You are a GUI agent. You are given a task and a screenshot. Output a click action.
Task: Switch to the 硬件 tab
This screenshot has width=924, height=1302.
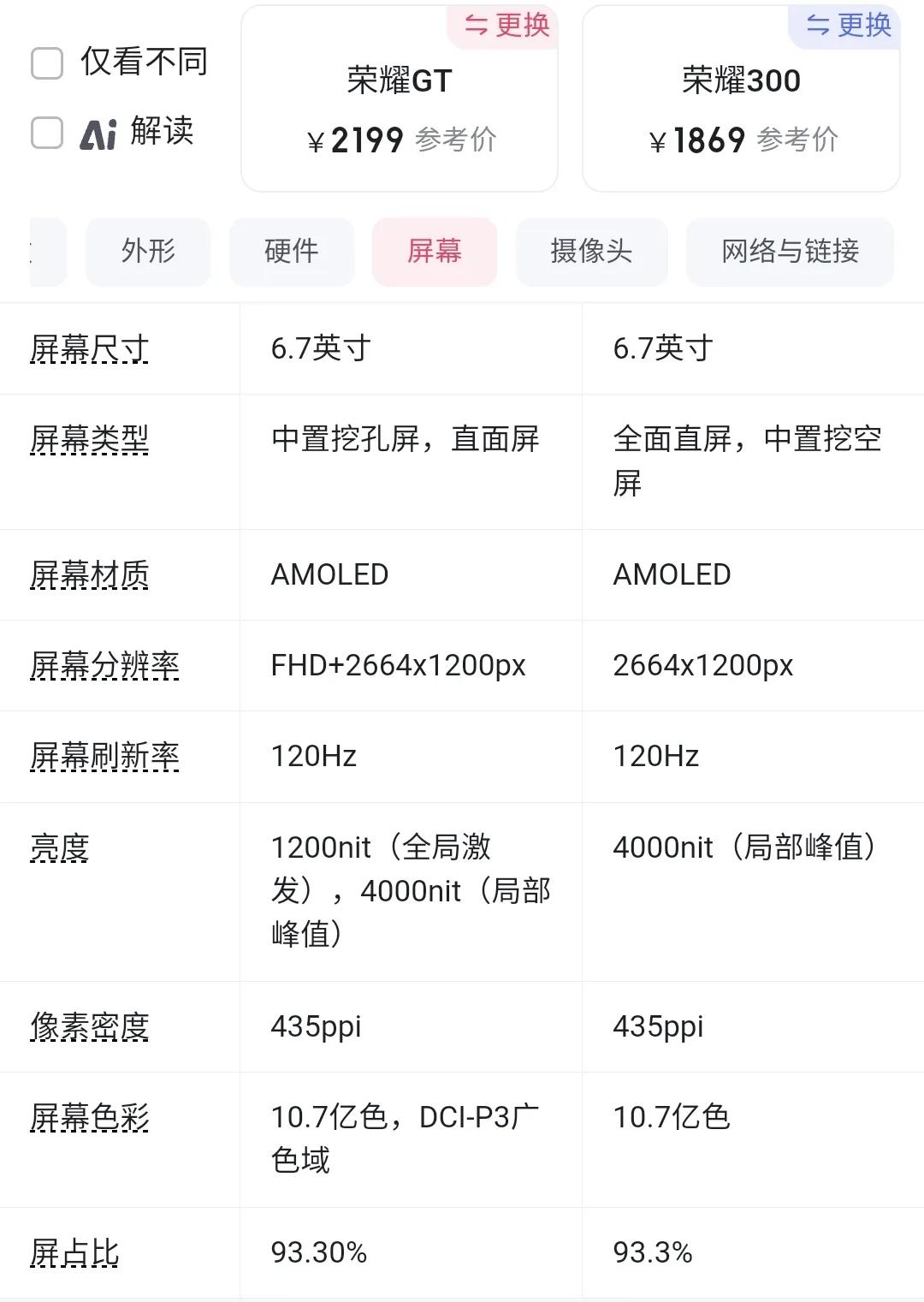(x=291, y=251)
